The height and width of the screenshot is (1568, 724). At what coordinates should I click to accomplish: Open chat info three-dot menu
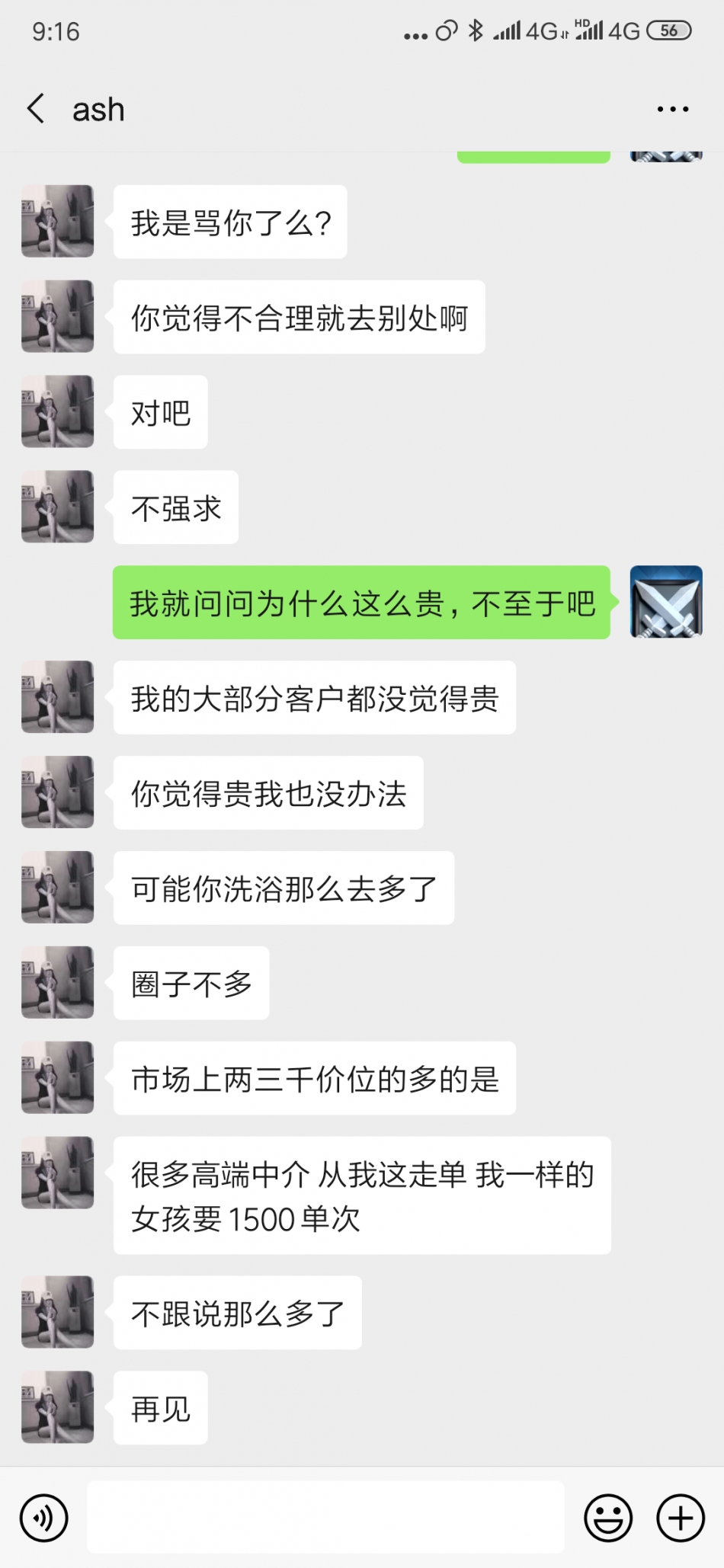click(x=672, y=110)
